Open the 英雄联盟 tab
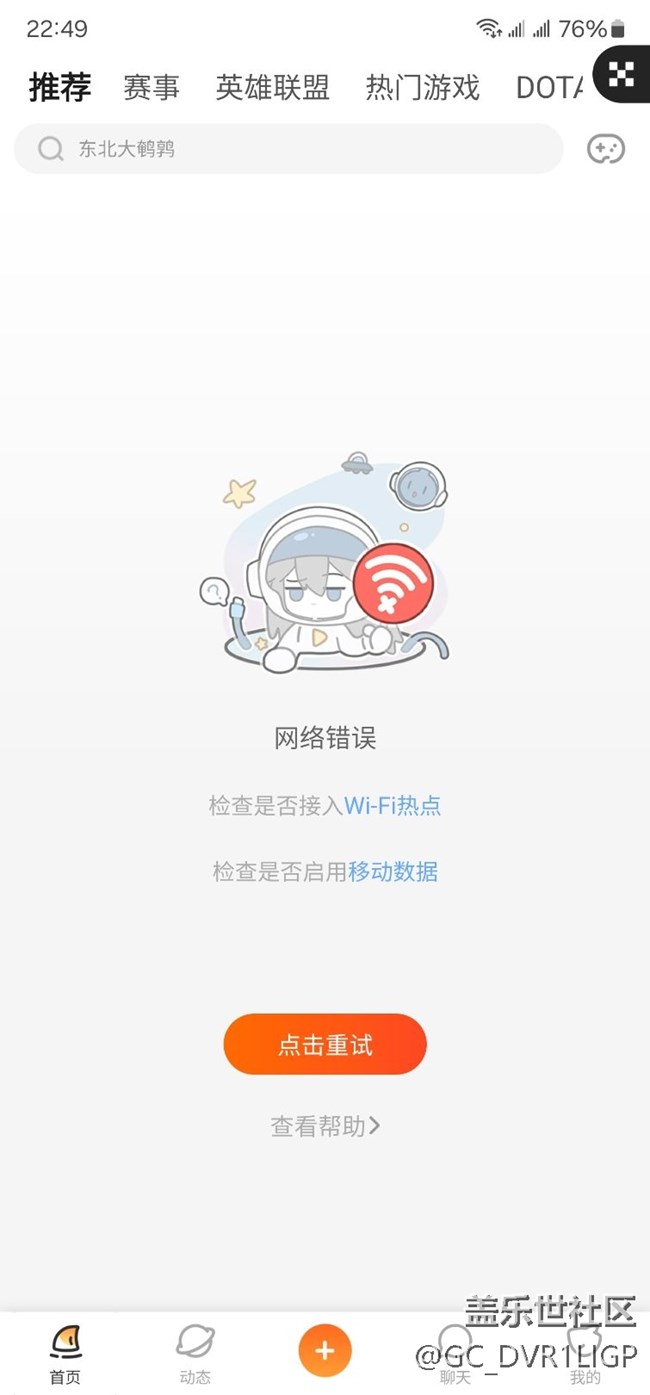The image size is (650, 1395). tap(272, 88)
